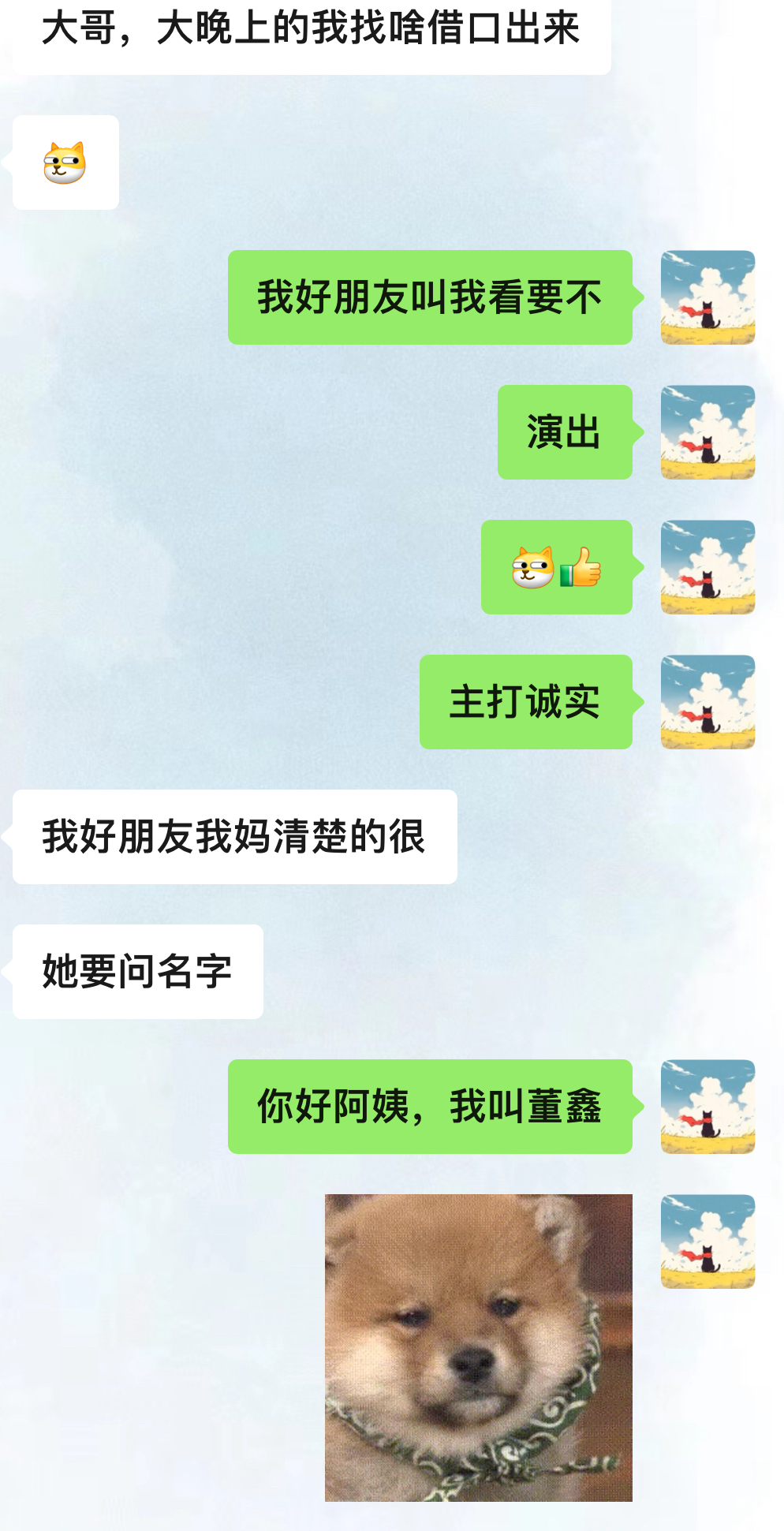Tap the avatar beside "你好阿姨，我叫董鑫"
This screenshot has width=784, height=1531.
707,1107
